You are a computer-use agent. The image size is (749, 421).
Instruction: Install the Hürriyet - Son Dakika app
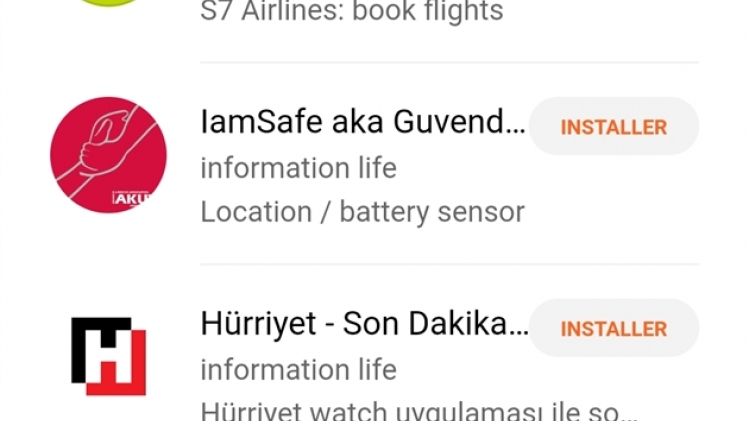(613, 328)
